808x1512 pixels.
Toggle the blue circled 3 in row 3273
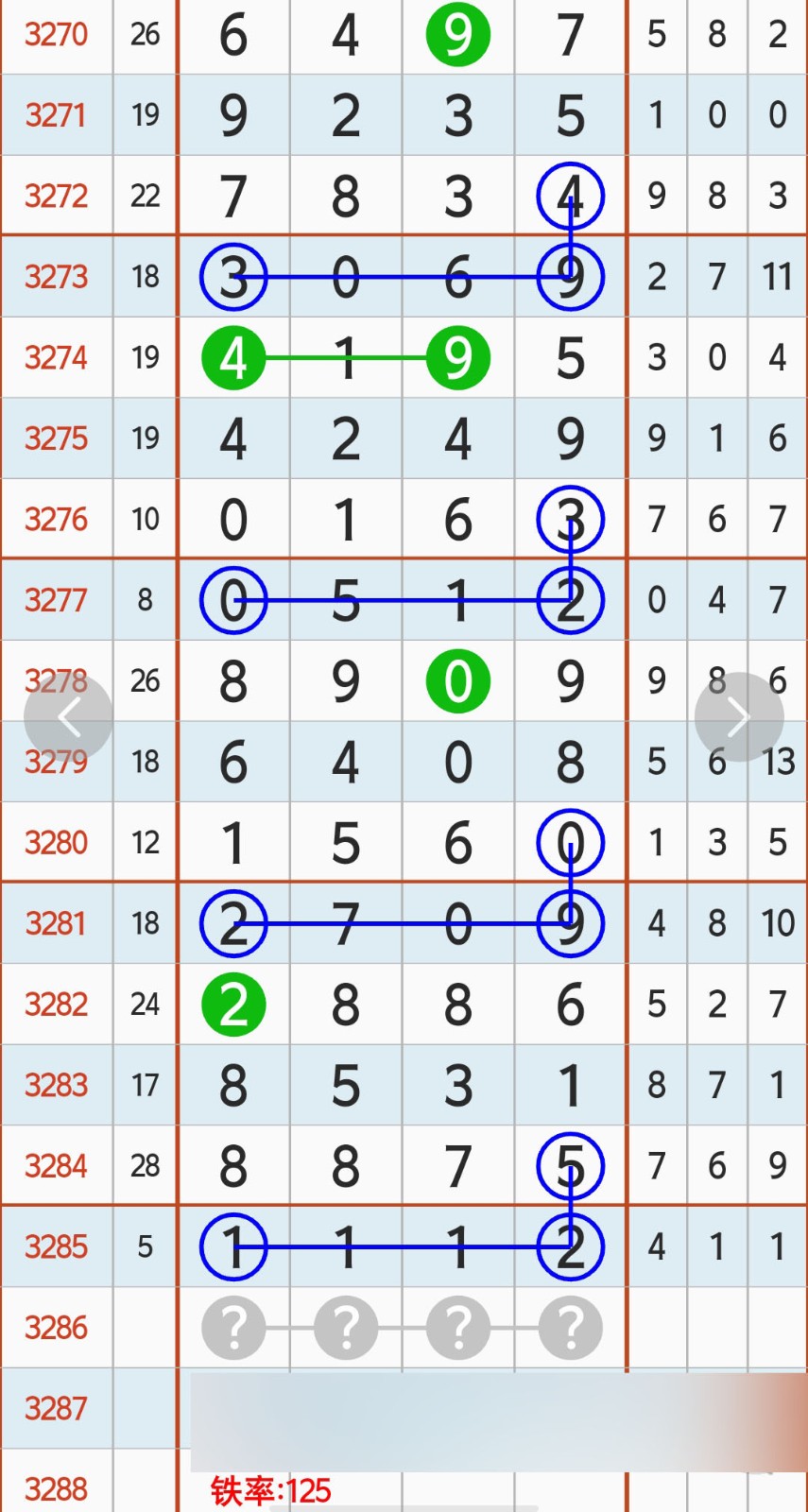pyautogui.click(x=233, y=276)
